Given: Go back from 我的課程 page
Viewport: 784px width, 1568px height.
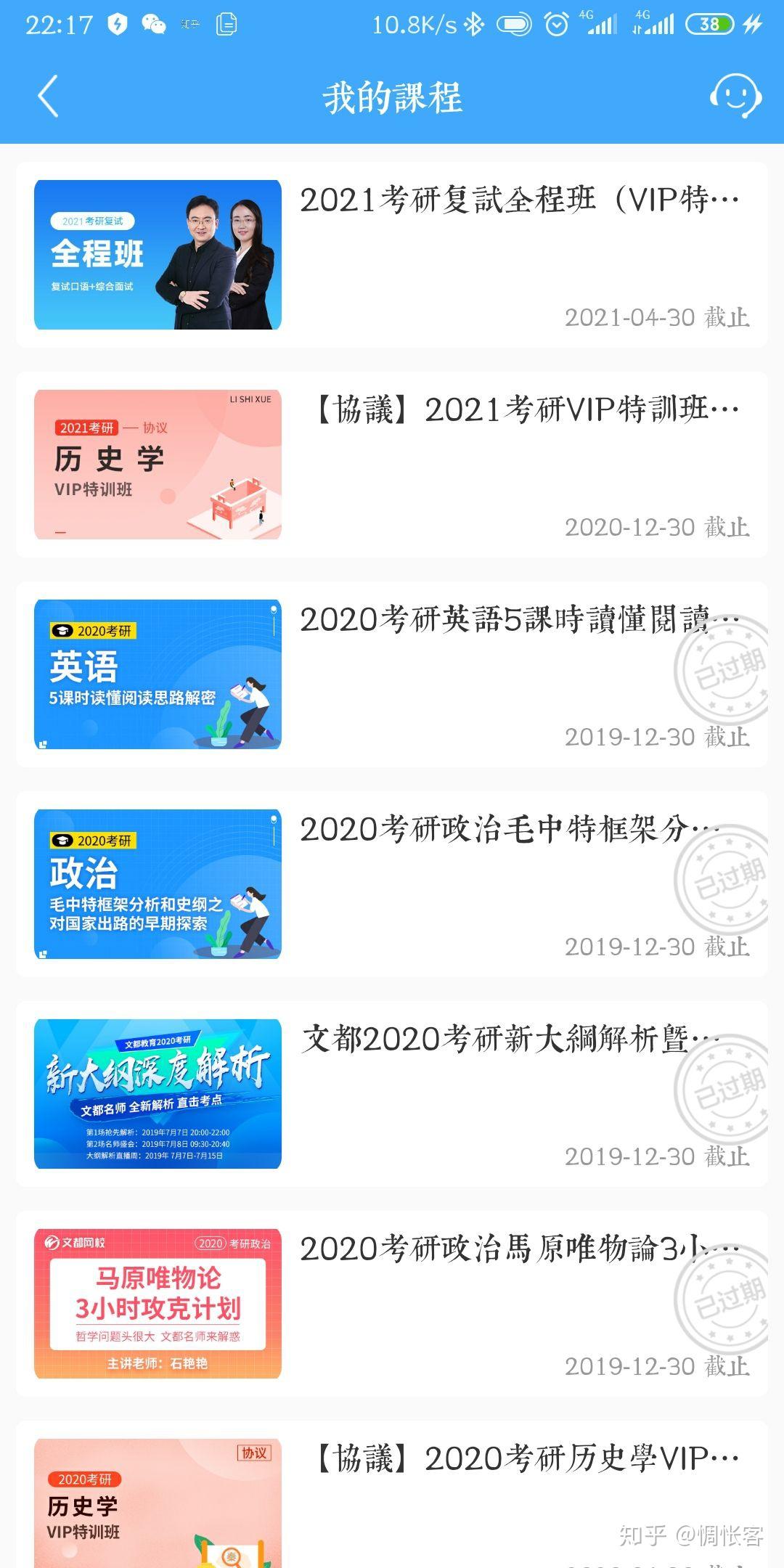Looking at the screenshot, I should click(x=48, y=97).
